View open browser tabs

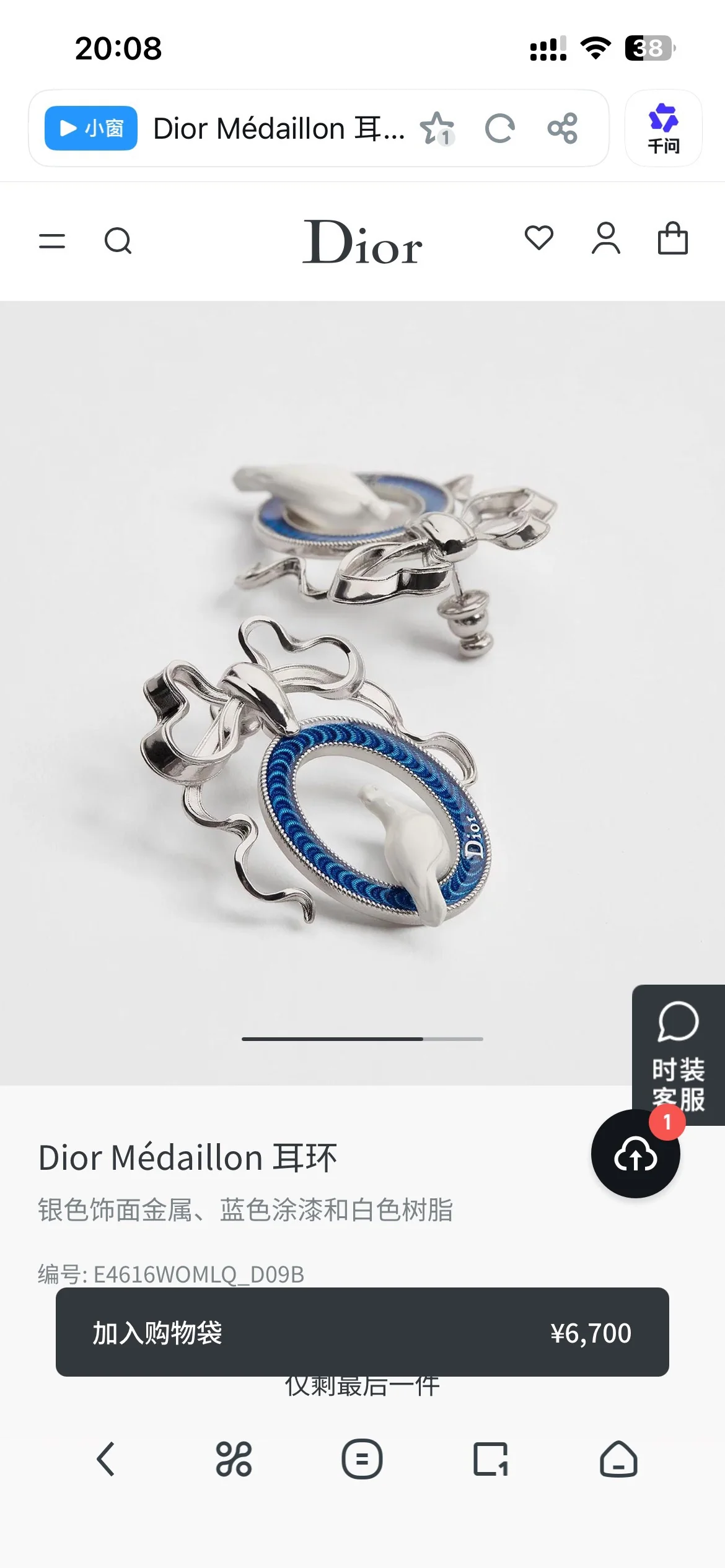[x=491, y=1459]
